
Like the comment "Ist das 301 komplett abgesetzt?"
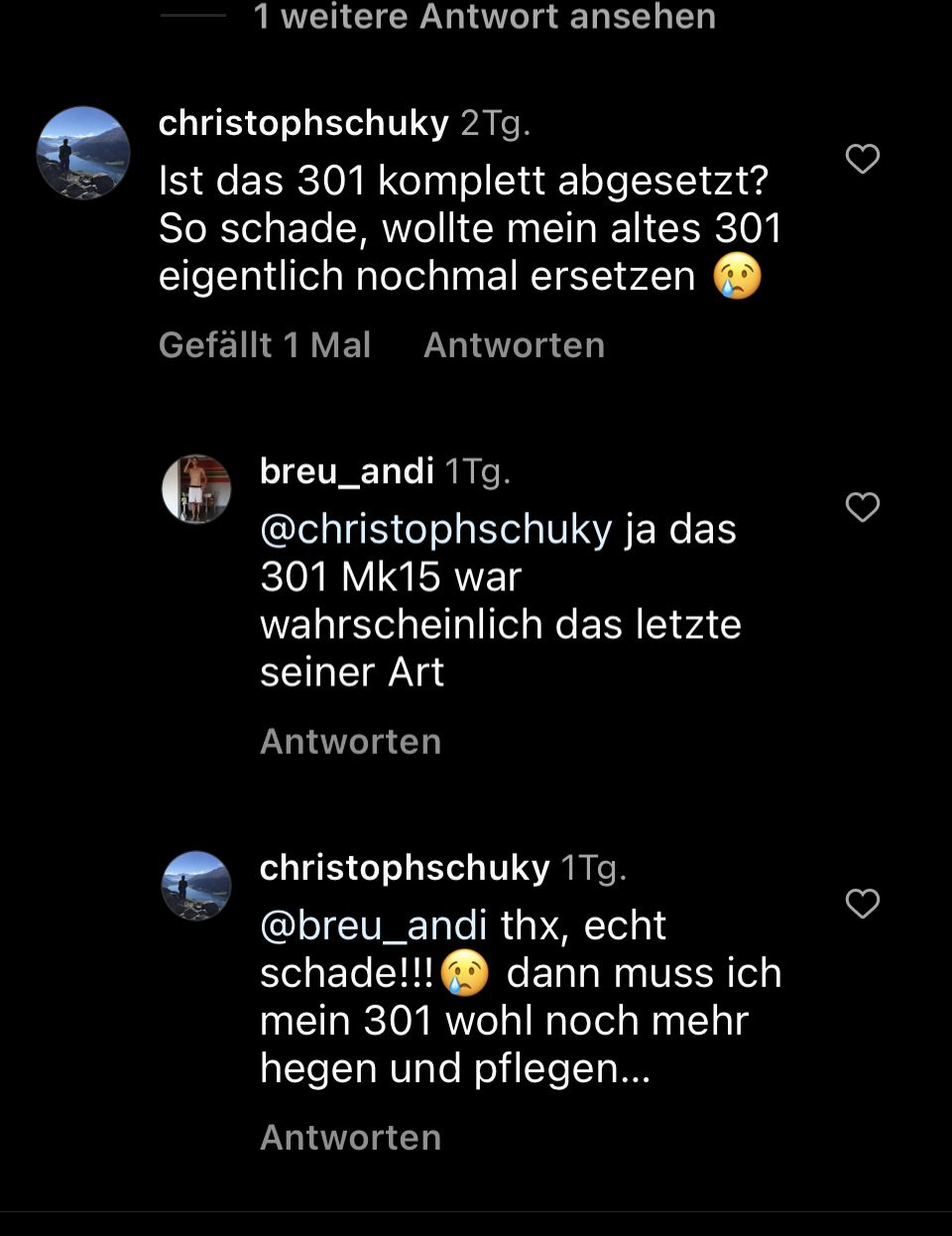click(862, 159)
